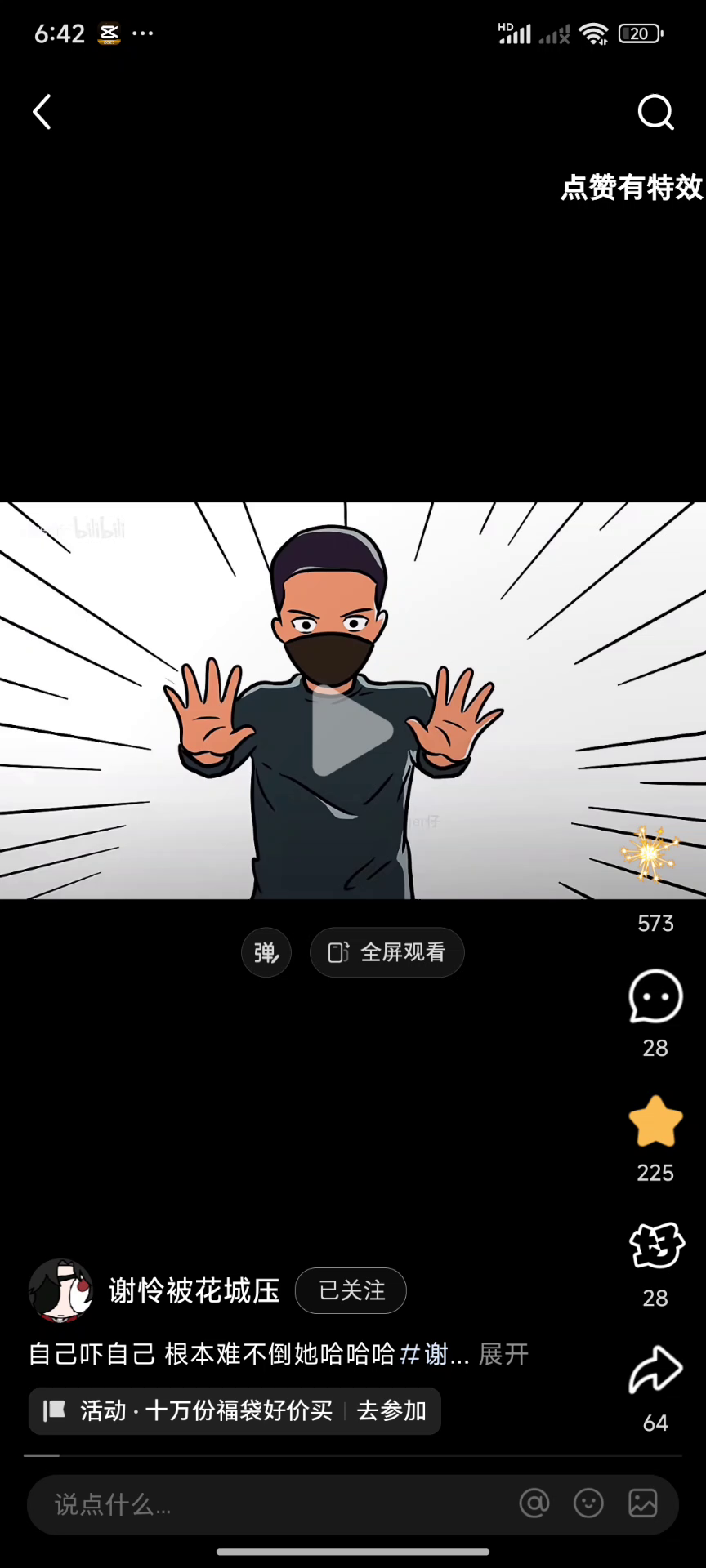This screenshot has height=1568, width=706.
Task: Tap the 说点什么 comment input field
Action: [x=270, y=1503]
